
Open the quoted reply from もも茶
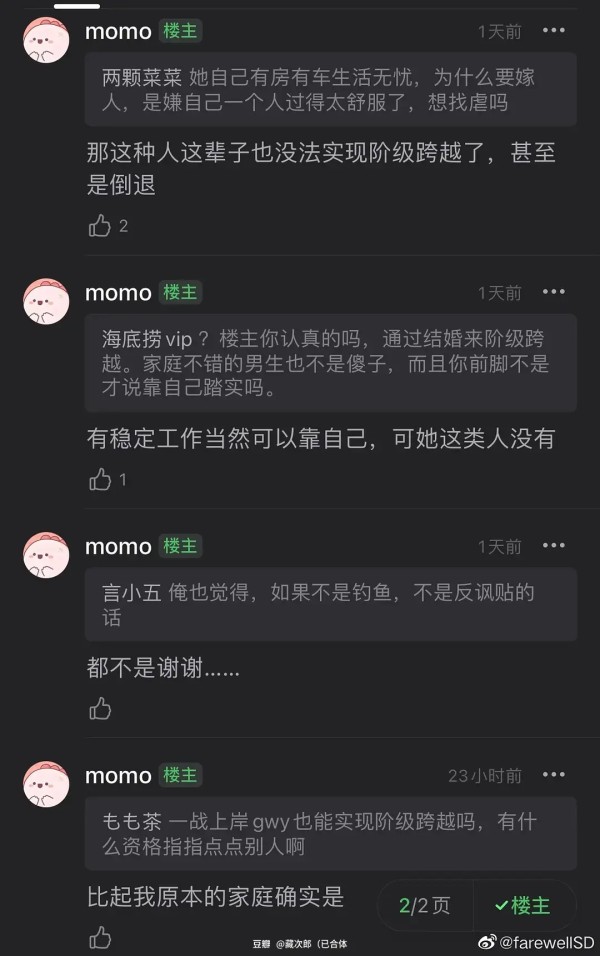330,833
